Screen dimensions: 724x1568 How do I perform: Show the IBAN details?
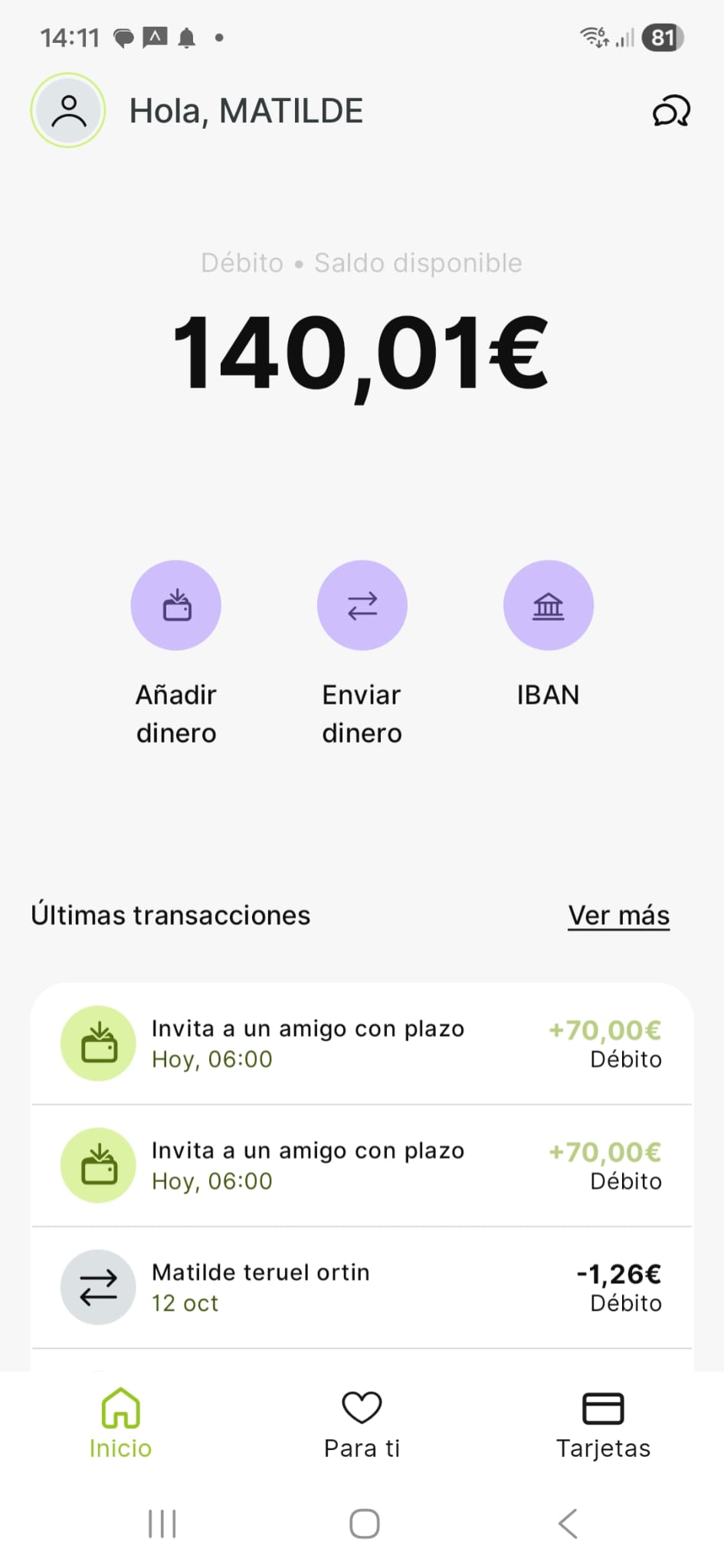548,606
